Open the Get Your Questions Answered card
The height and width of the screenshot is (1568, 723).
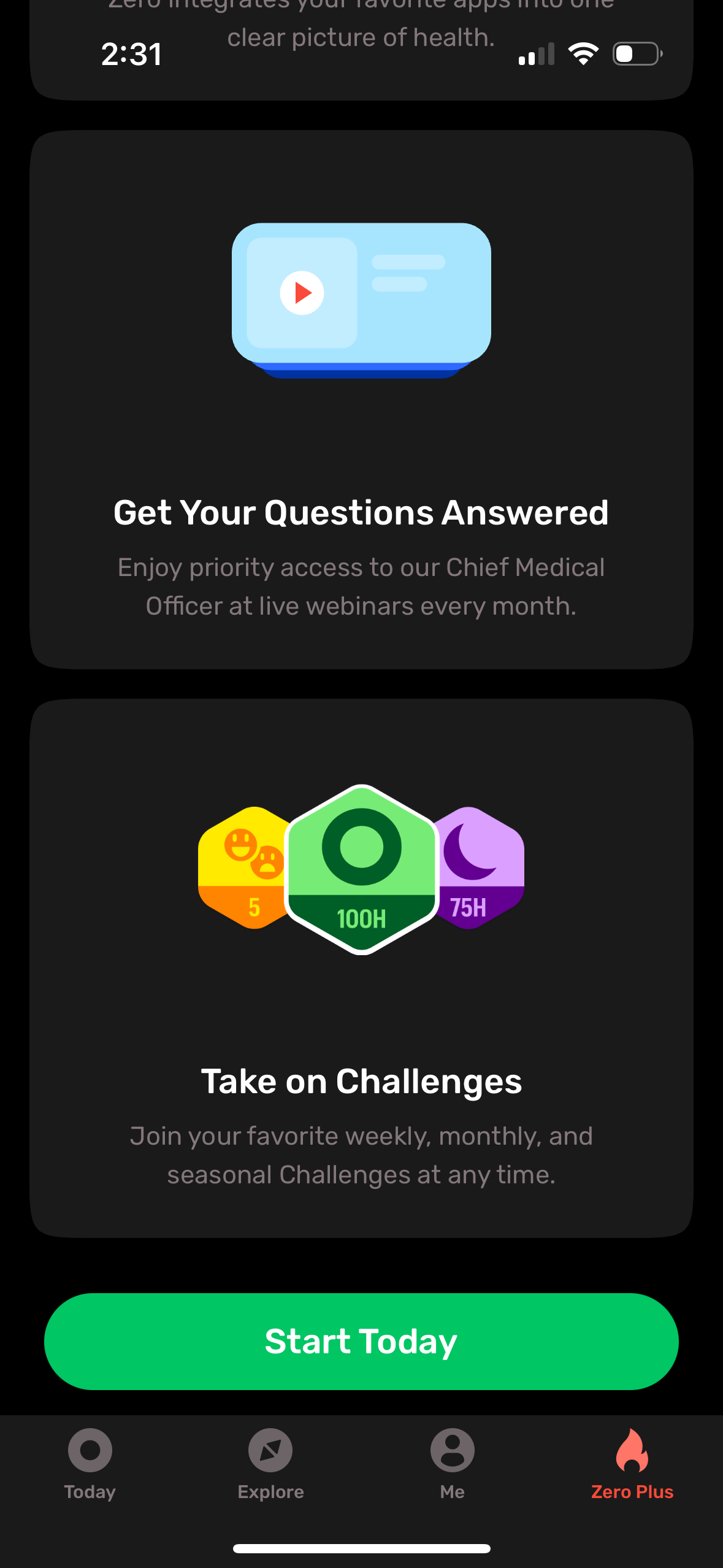pyautogui.click(x=361, y=399)
